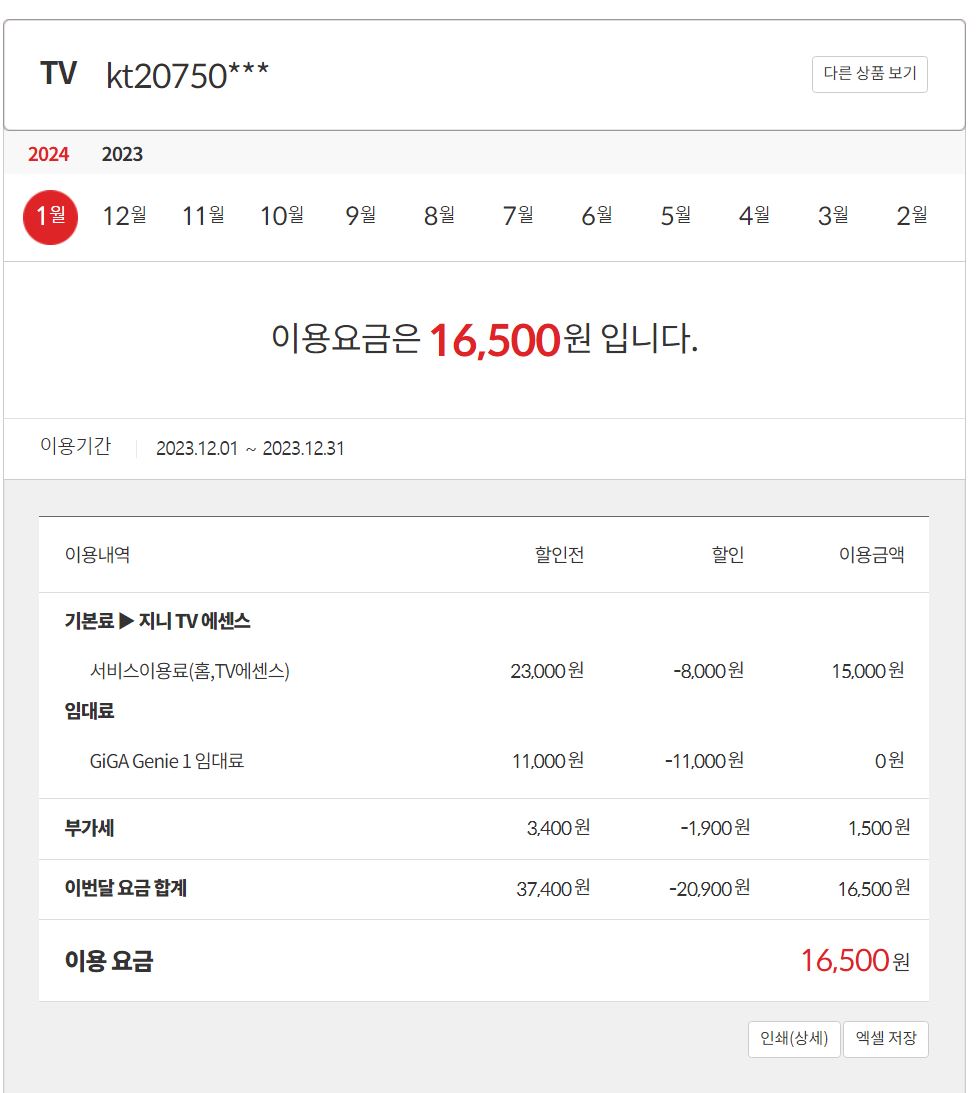View 7월 usage charges

[518, 215]
